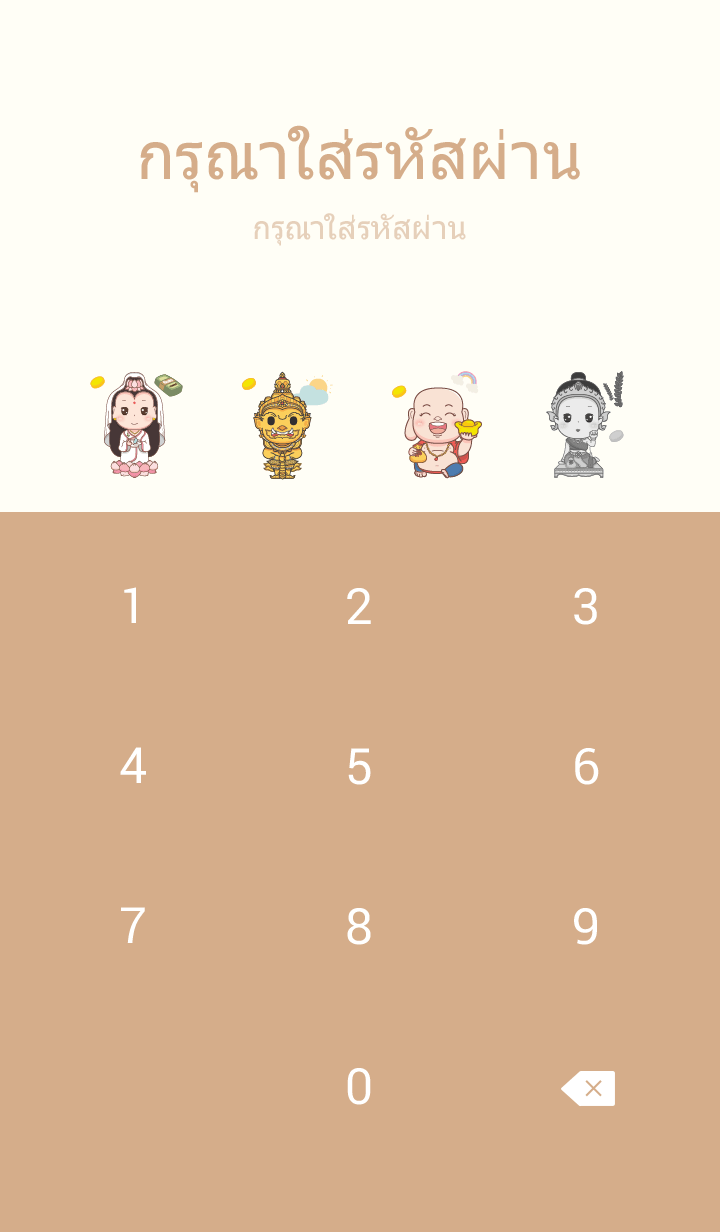Select digit 9 on the keypad
This screenshot has height=1232, width=720.
coord(586,927)
